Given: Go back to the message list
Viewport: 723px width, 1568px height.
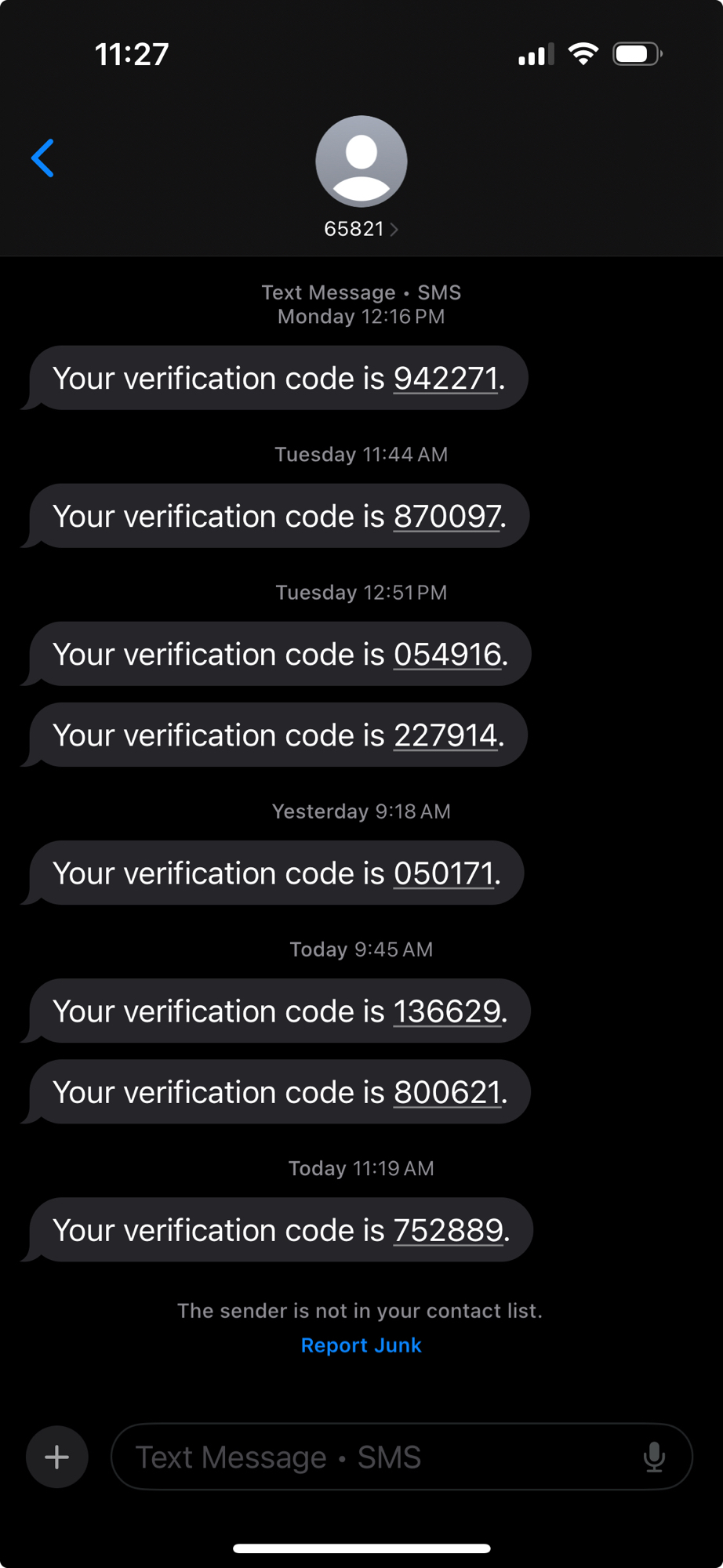Looking at the screenshot, I should 43,158.
